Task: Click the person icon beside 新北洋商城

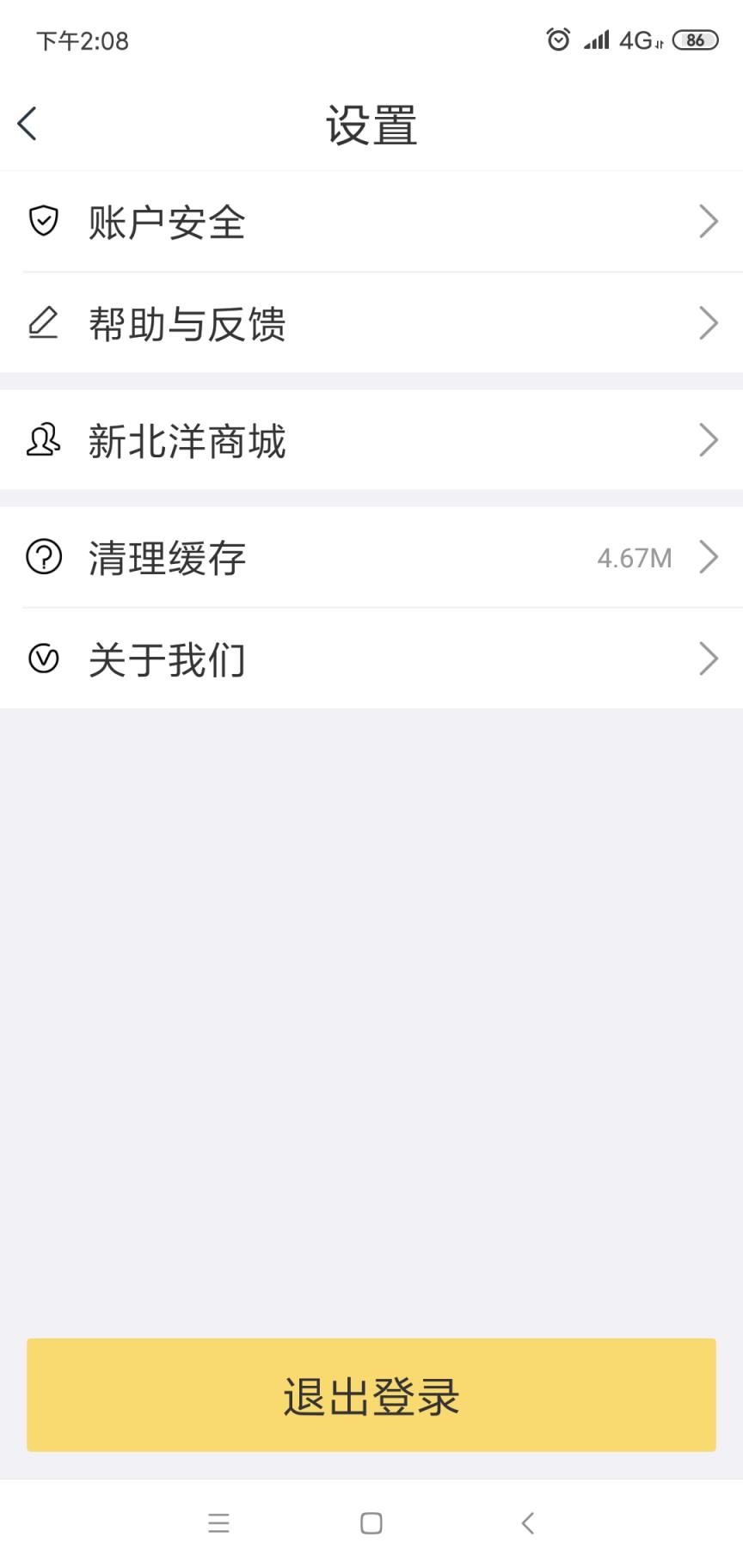Action: click(43, 440)
